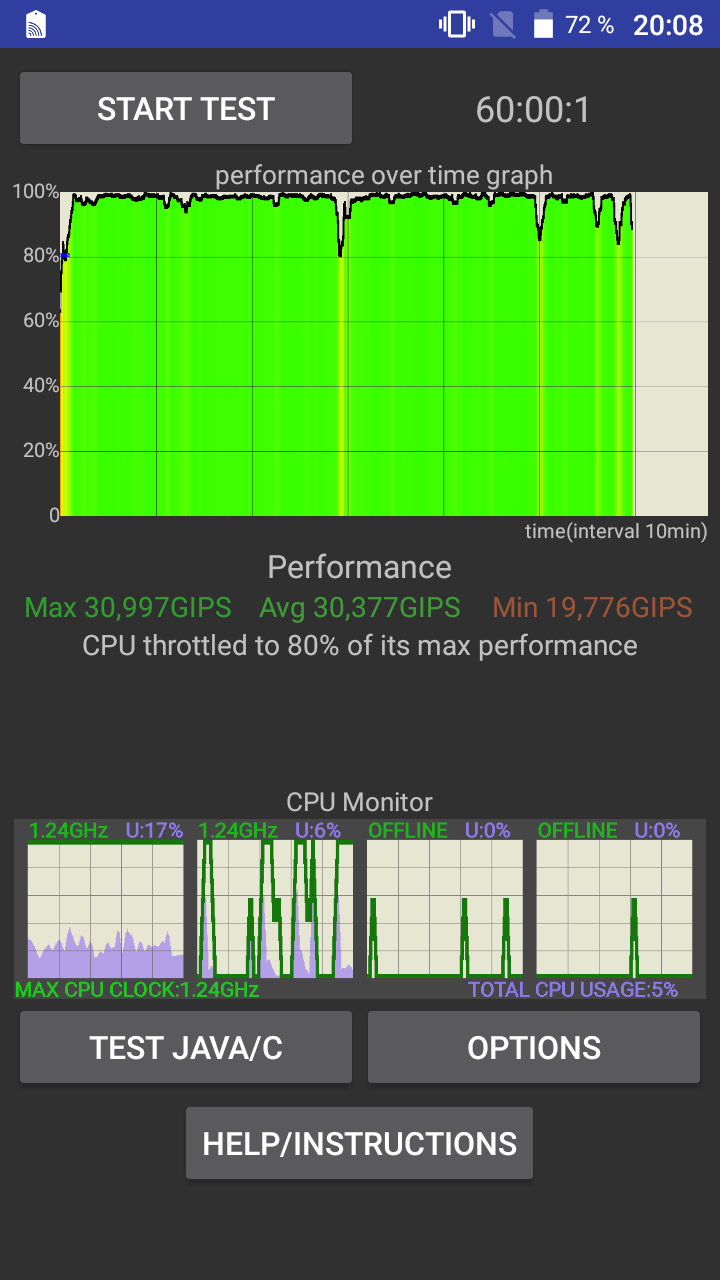The width and height of the screenshot is (720, 1280).
Task: Open the OPTIONS screen
Action: [x=534, y=1047]
